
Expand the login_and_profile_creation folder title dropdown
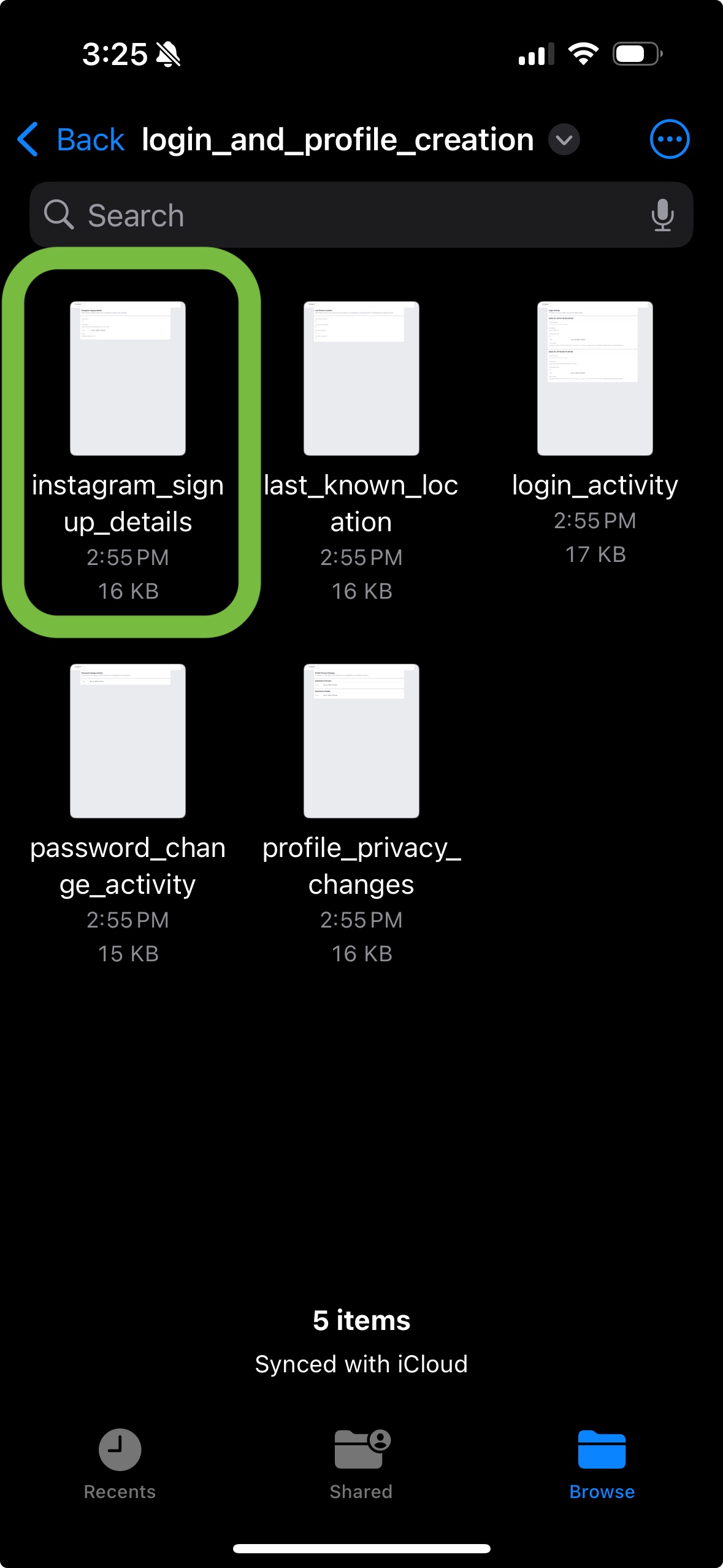click(x=564, y=140)
